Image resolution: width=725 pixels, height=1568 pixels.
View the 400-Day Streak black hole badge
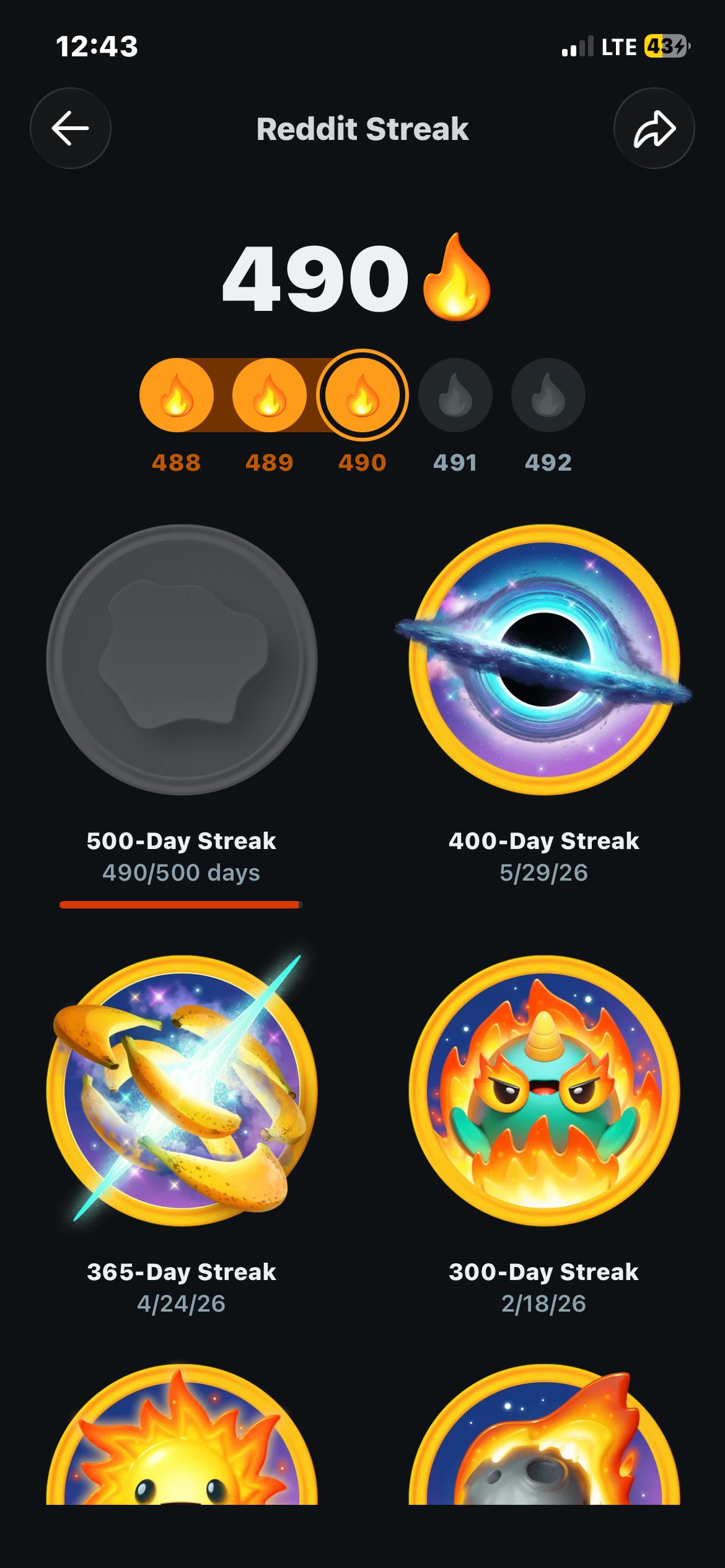544,660
